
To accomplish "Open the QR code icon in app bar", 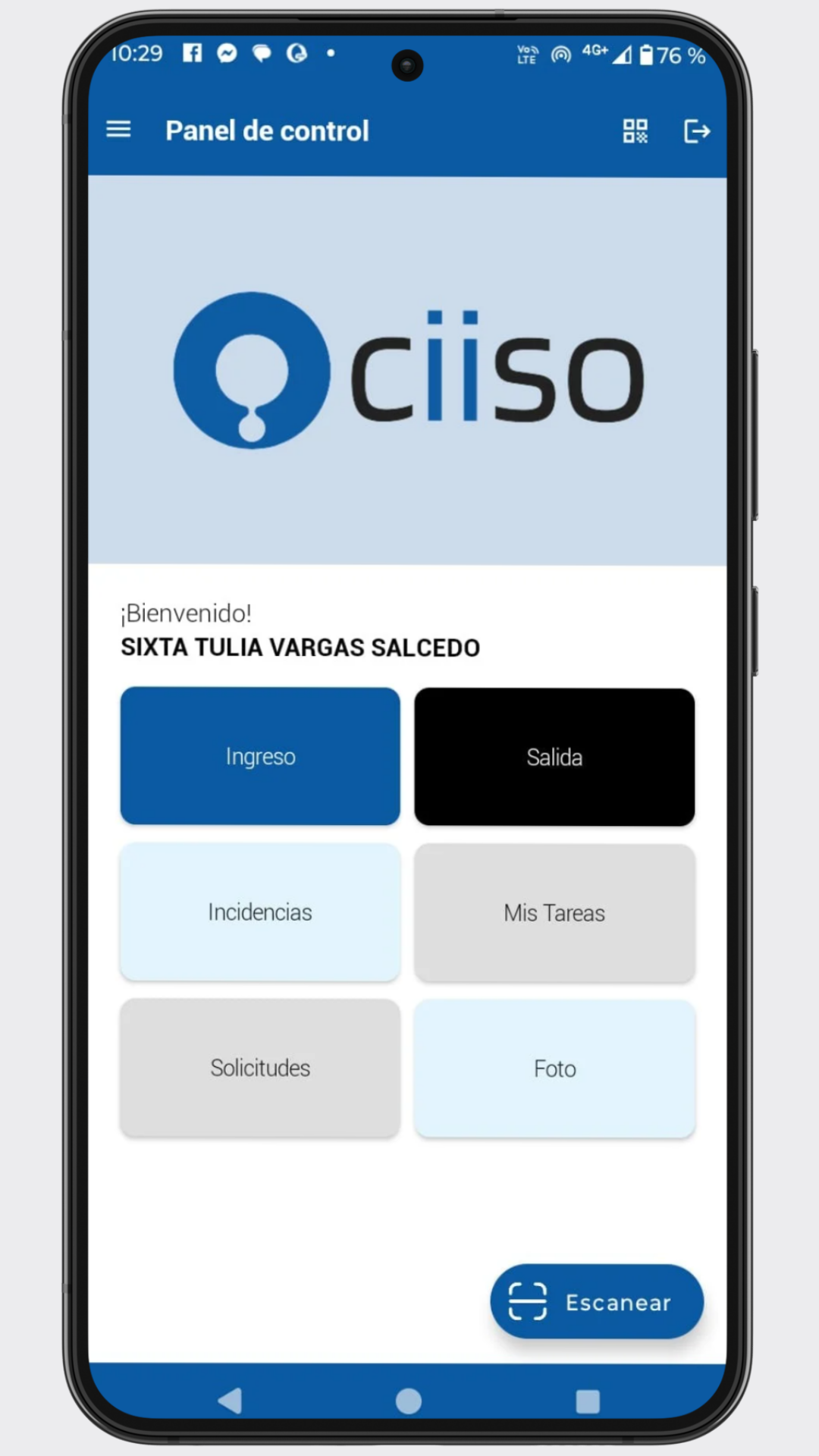I will tap(635, 131).
